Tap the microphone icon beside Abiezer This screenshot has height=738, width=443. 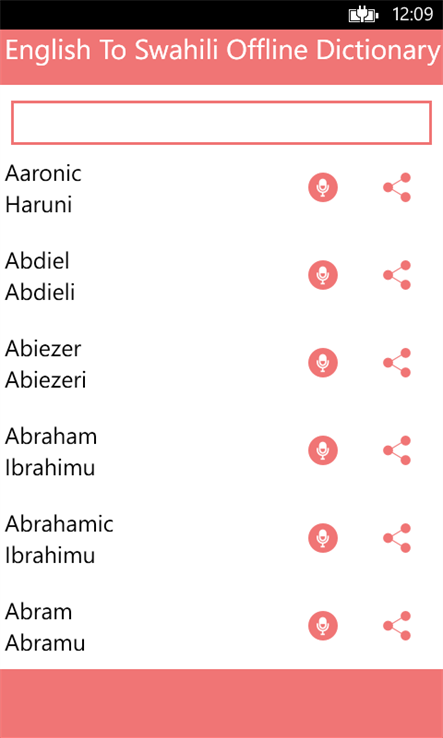tap(323, 362)
